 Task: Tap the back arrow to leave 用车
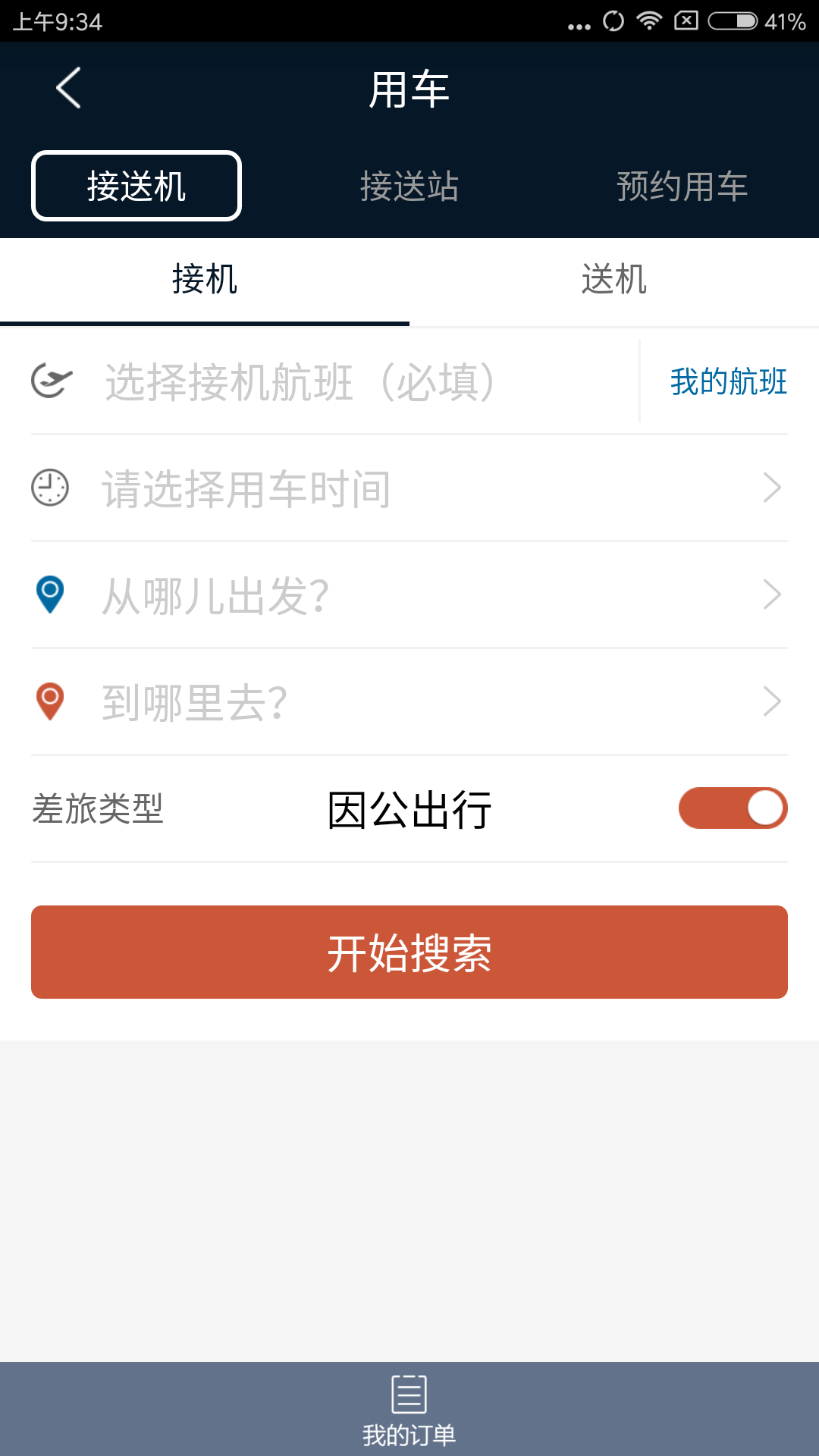point(68,87)
